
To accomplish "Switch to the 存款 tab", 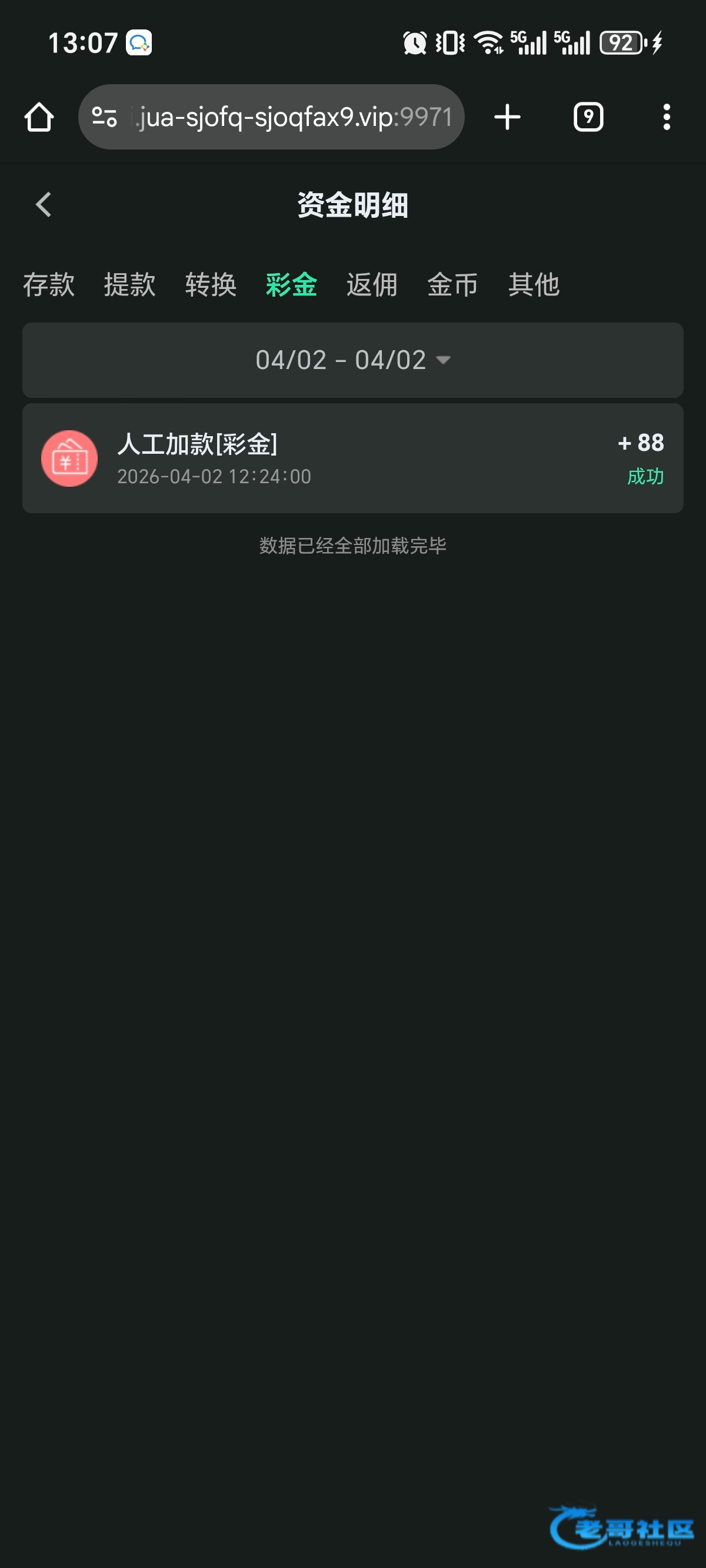I will point(49,284).
